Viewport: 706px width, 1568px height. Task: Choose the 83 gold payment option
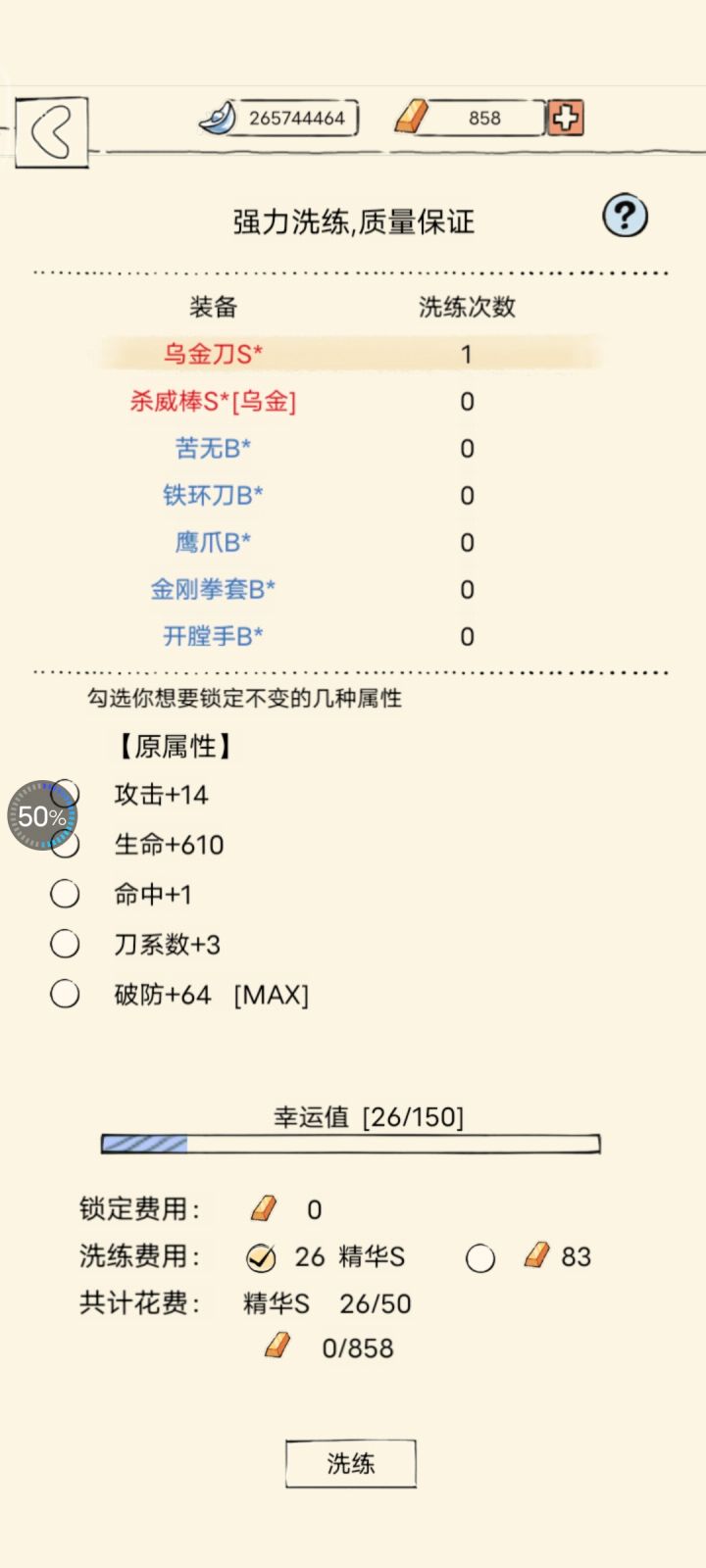480,1256
